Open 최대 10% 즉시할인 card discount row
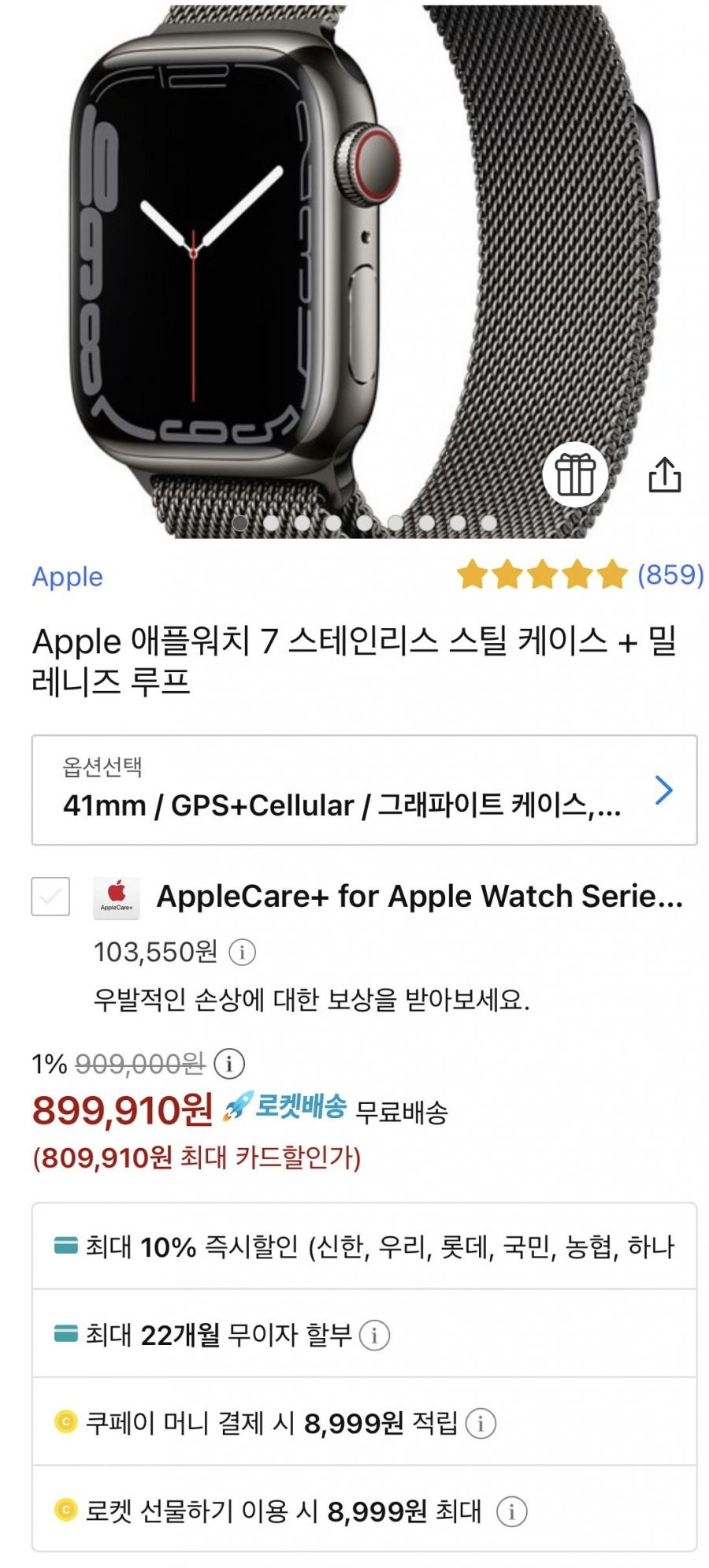The width and height of the screenshot is (709, 1568). coord(364,1247)
